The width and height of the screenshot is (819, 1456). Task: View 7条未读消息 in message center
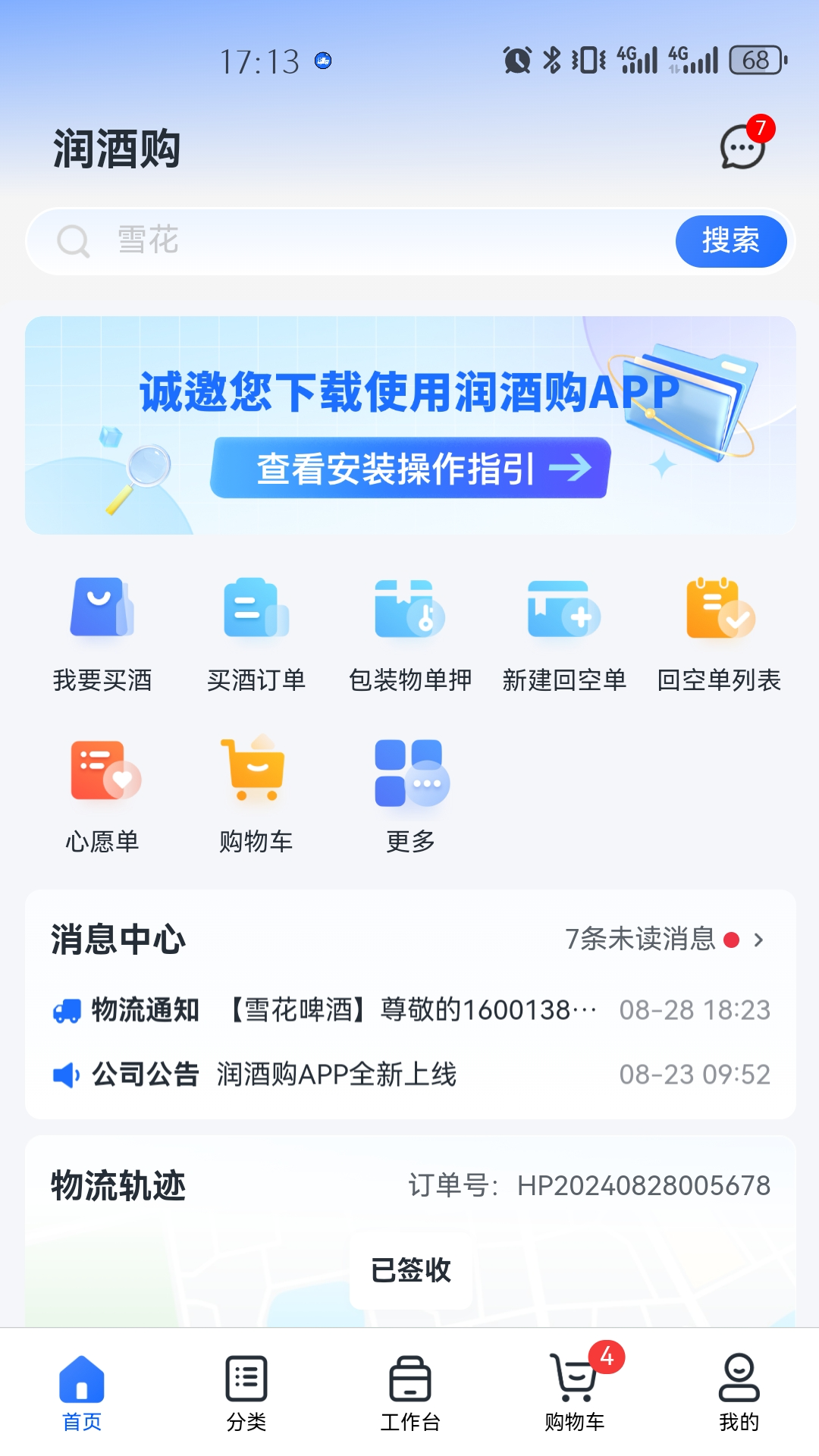(664, 940)
